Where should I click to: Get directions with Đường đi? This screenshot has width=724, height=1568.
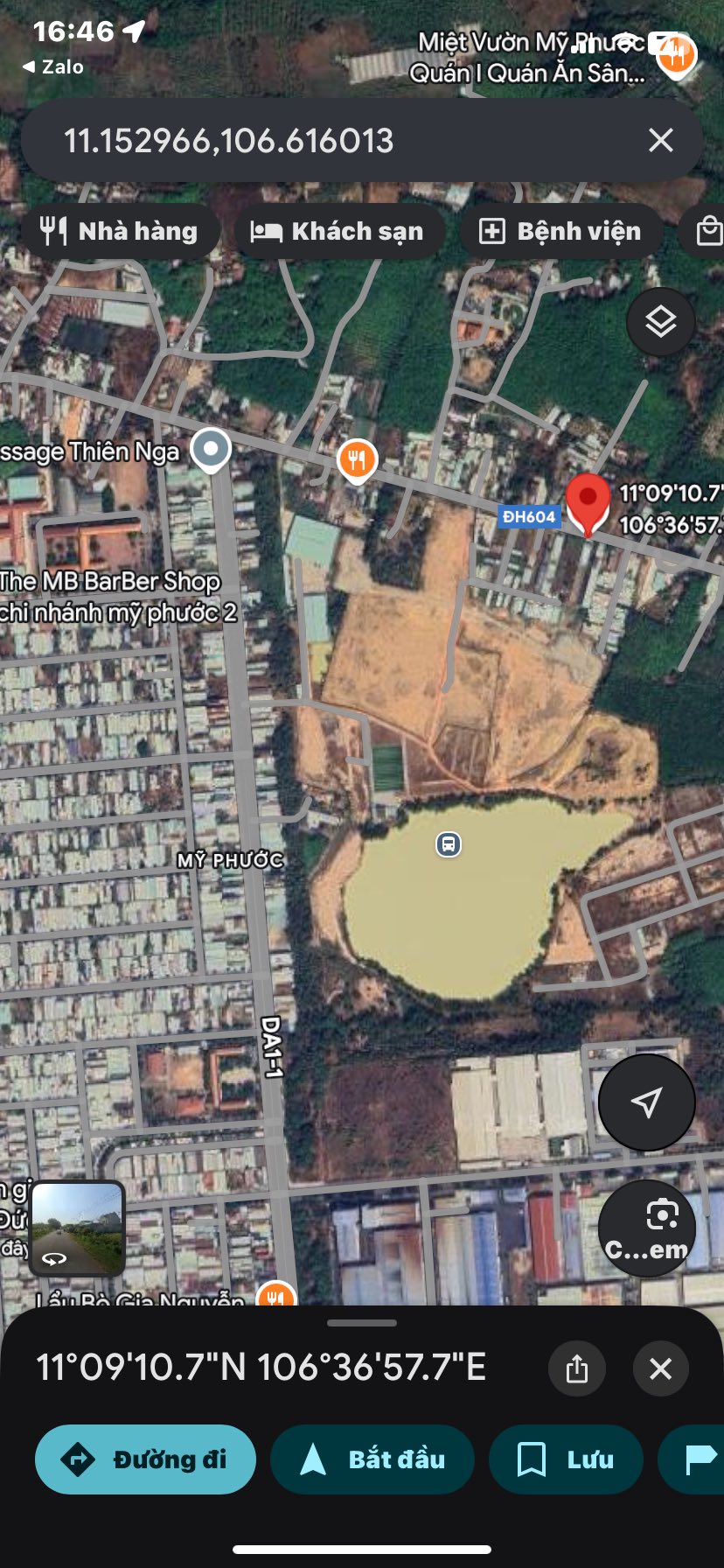145,1459
